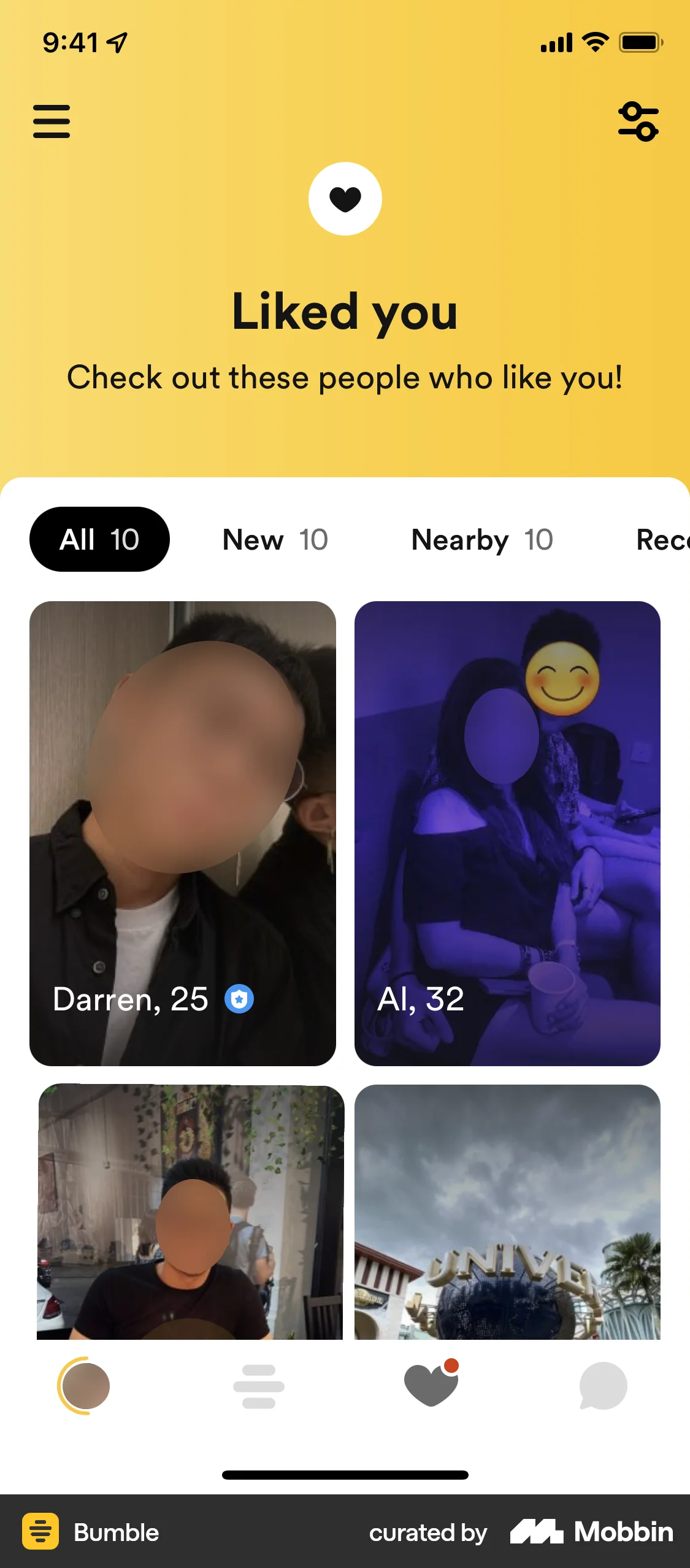Tap the Wi-Fi indicator in the status bar
690x1568 pixels.
tap(594, 42)
